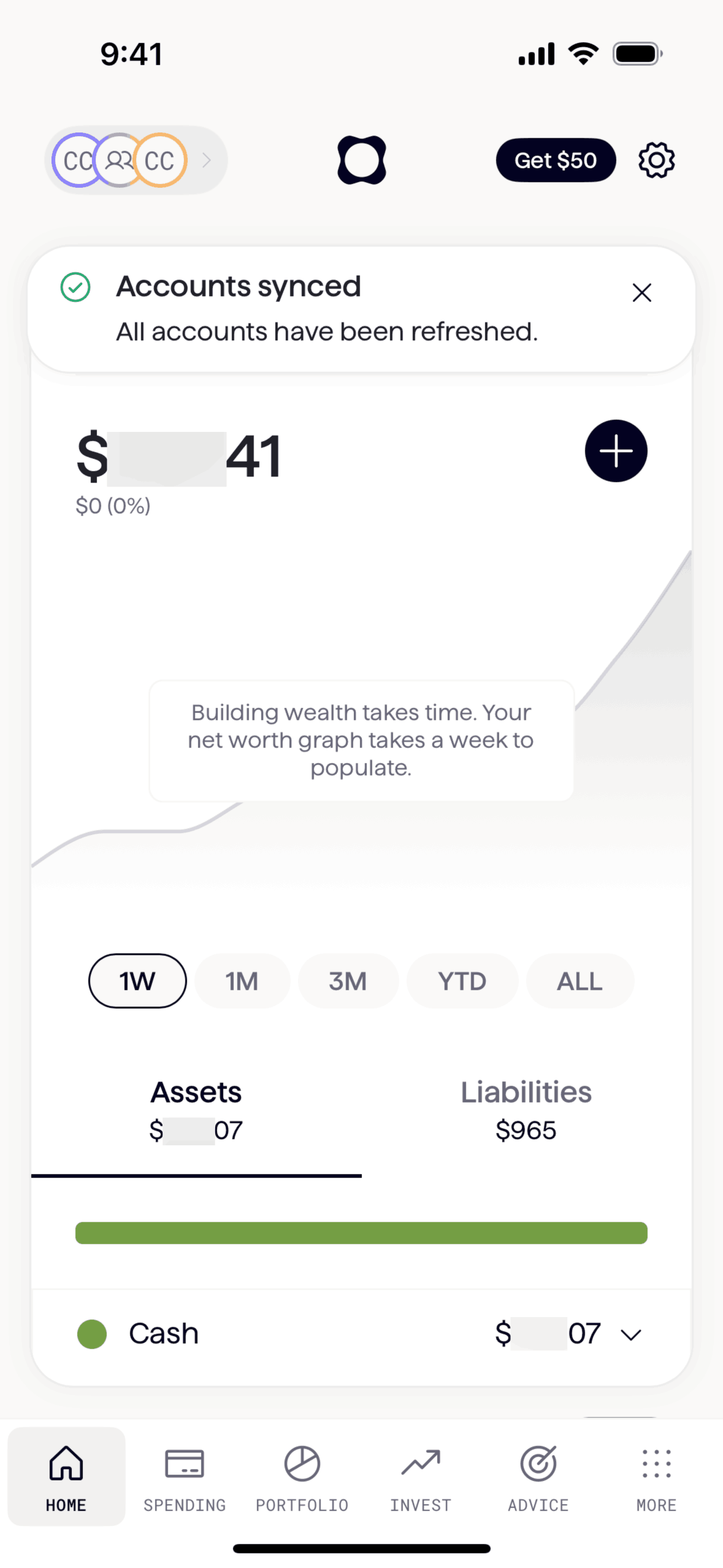Switch to the Liabilities tab
The height and width of the screenshot is (1568, 723).
[526, 1110]
